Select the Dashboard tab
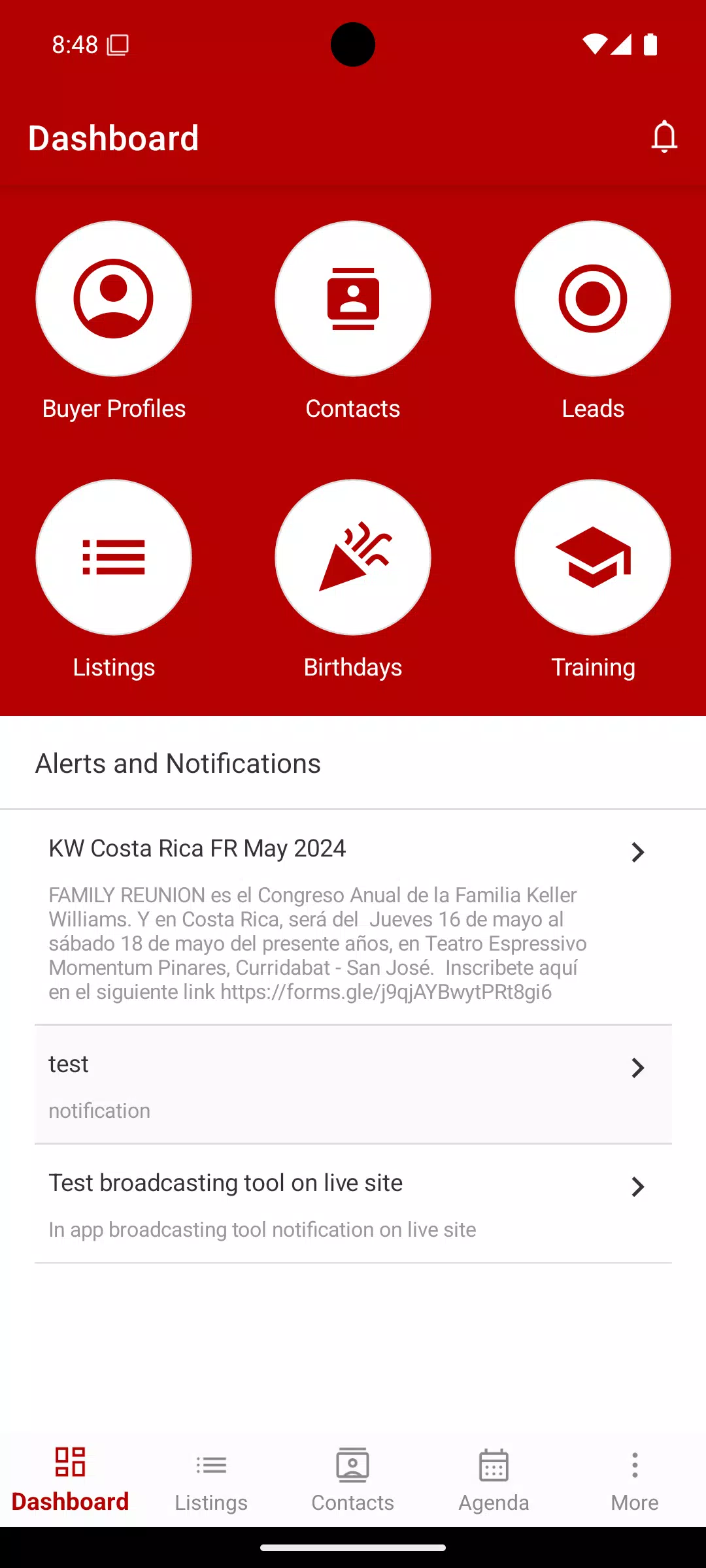Screen dimensions: 706x1568 pos(71,1479)
